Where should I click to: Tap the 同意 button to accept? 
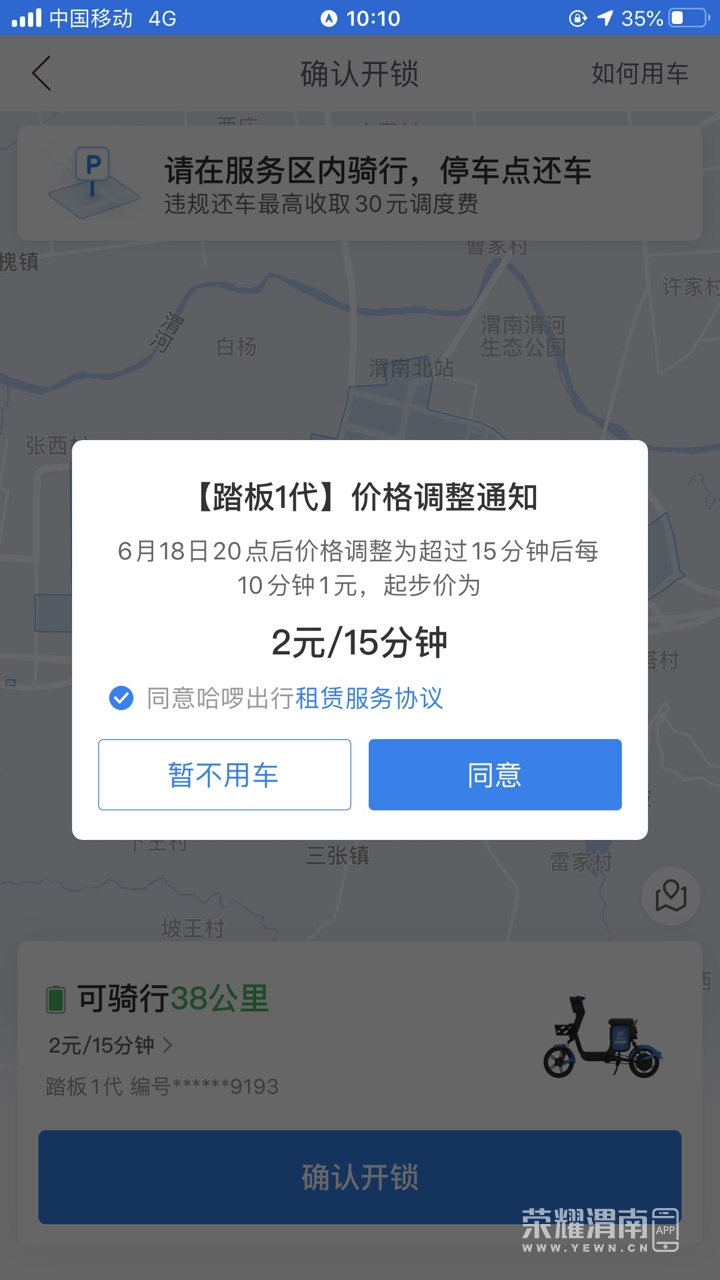[495, 775]
